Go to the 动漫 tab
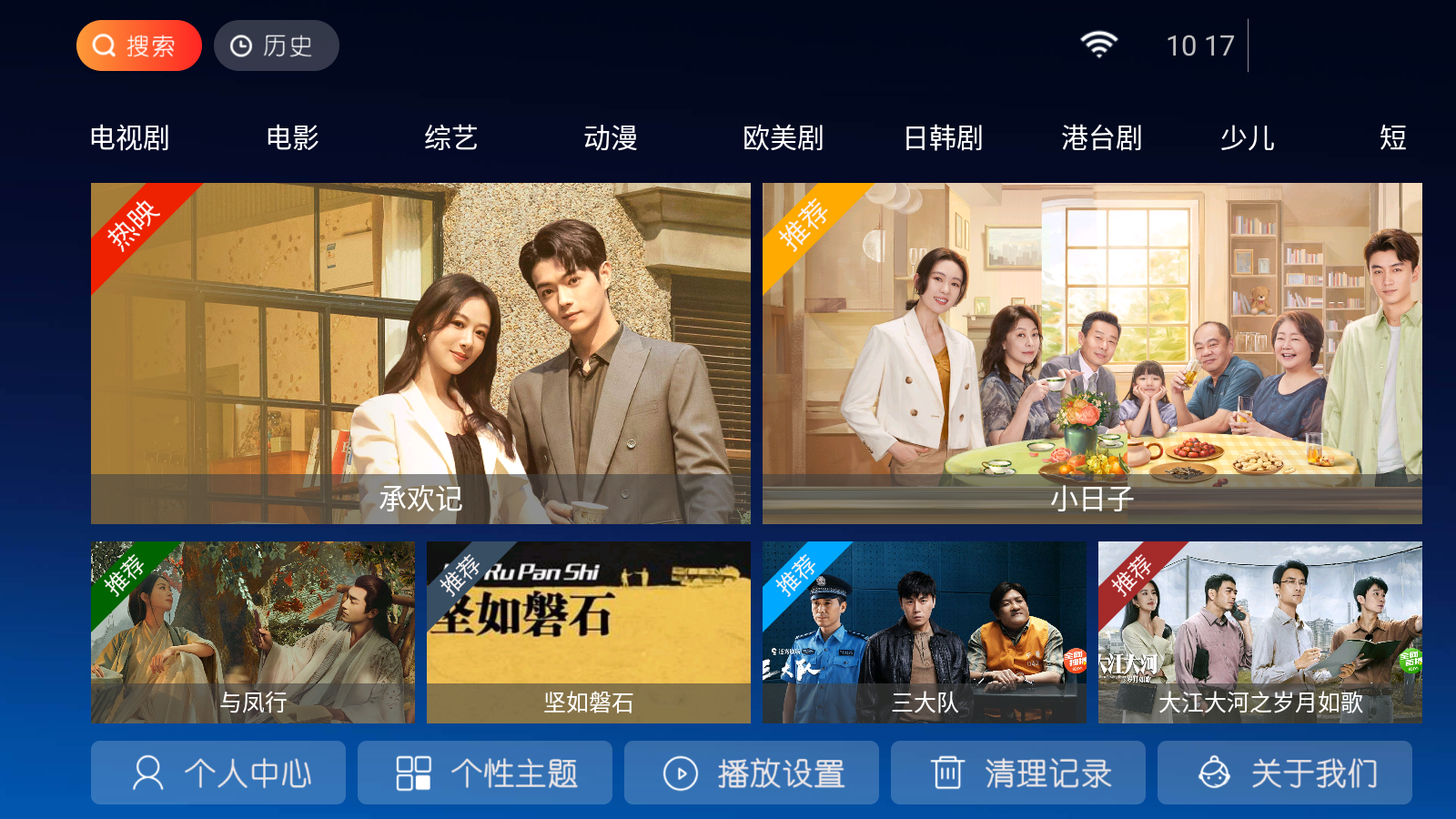 (x=610, y=138)
